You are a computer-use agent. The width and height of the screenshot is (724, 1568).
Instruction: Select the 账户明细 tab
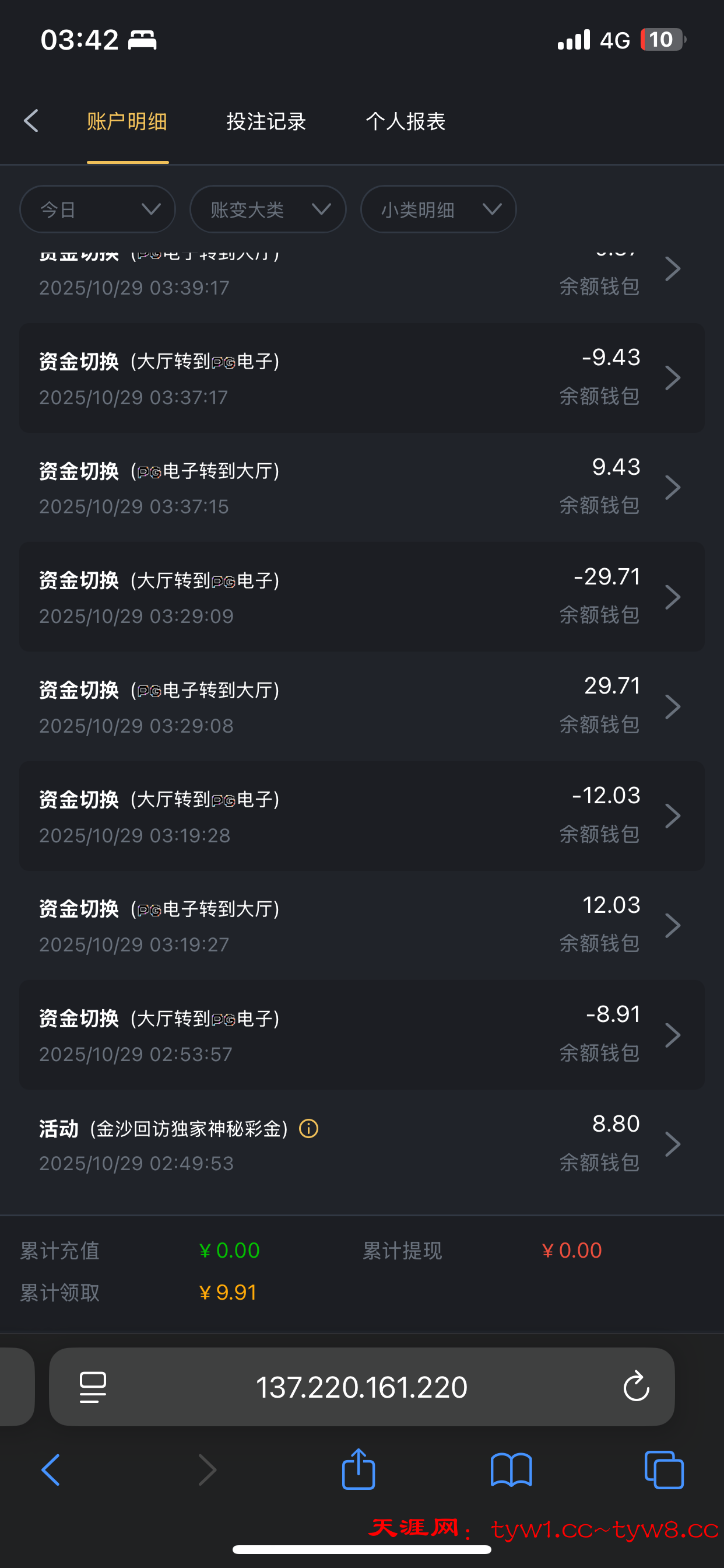127,121
